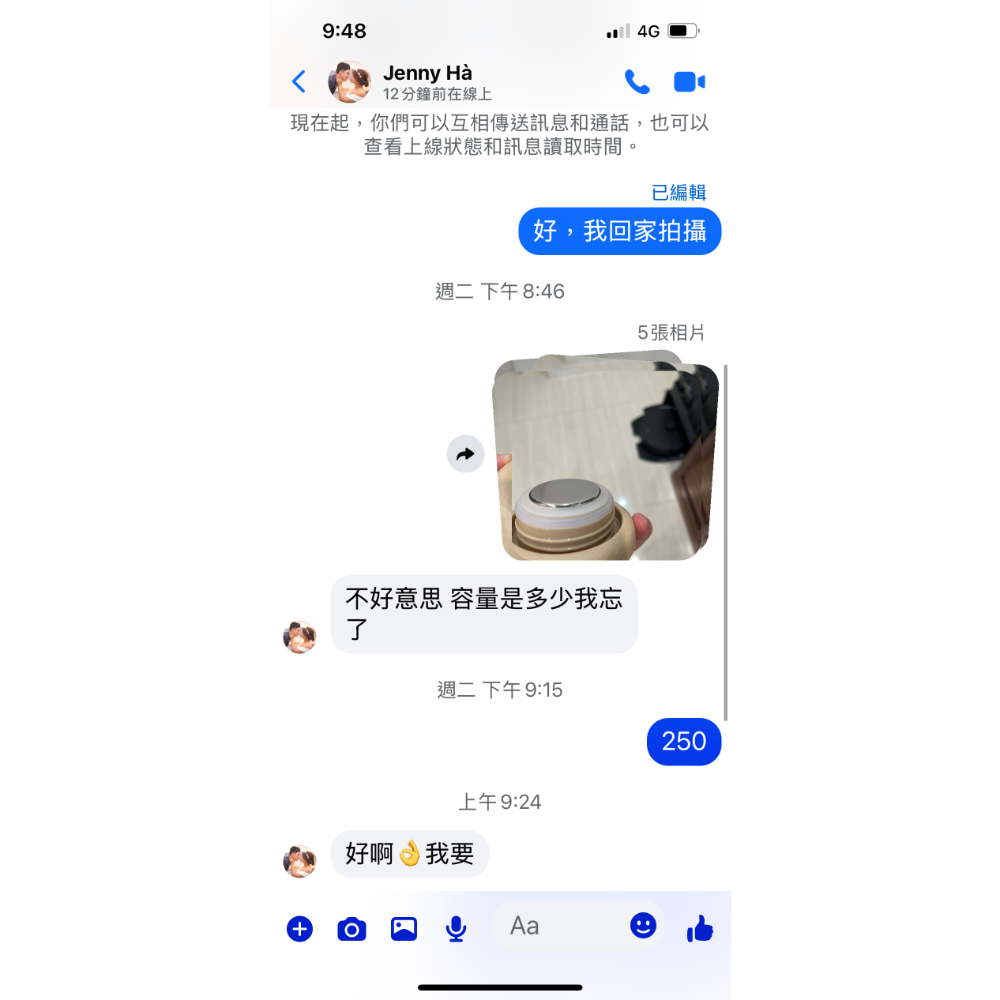Record a voice message with the microphone
Screen dimensions: 1000x1000
click(456, 929)
